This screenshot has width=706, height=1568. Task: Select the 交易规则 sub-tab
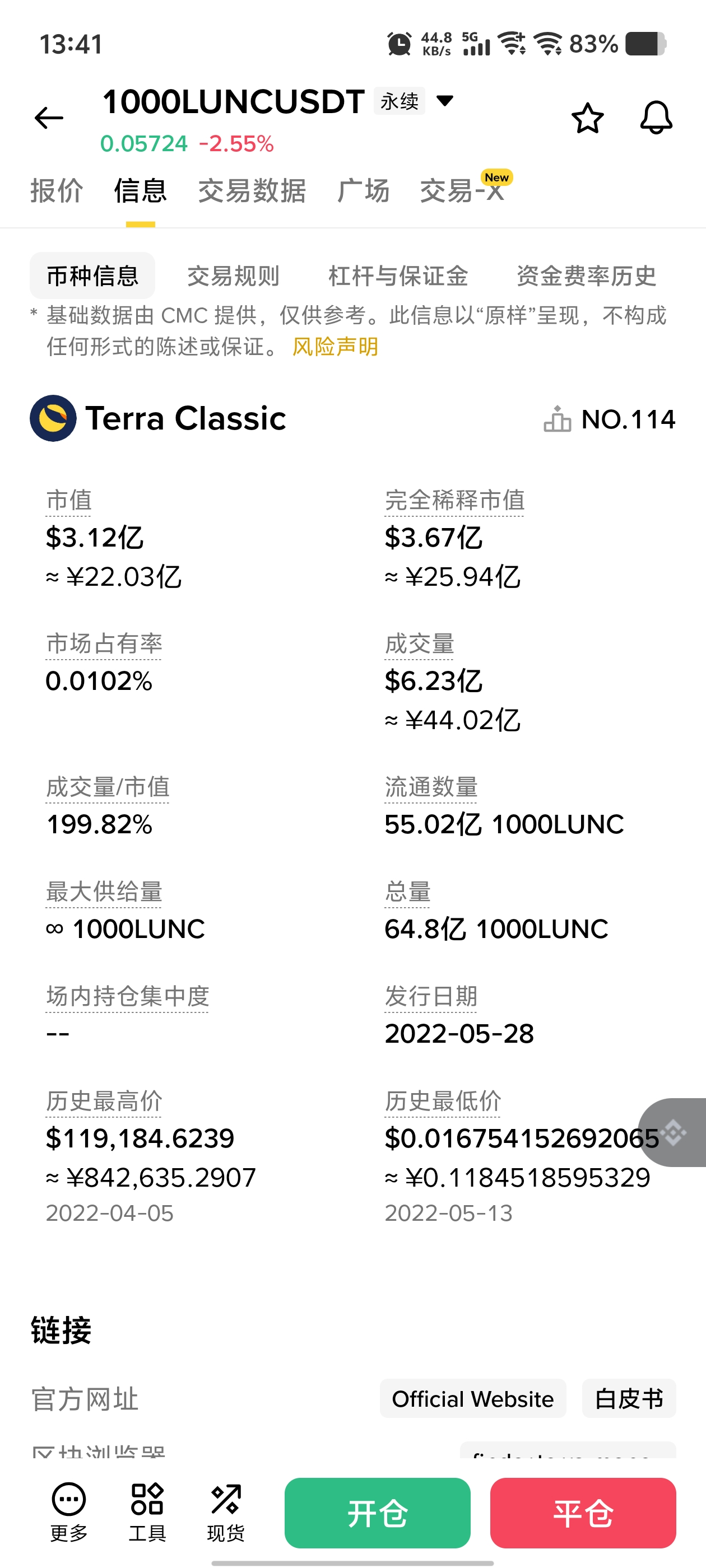click(233, 276)
